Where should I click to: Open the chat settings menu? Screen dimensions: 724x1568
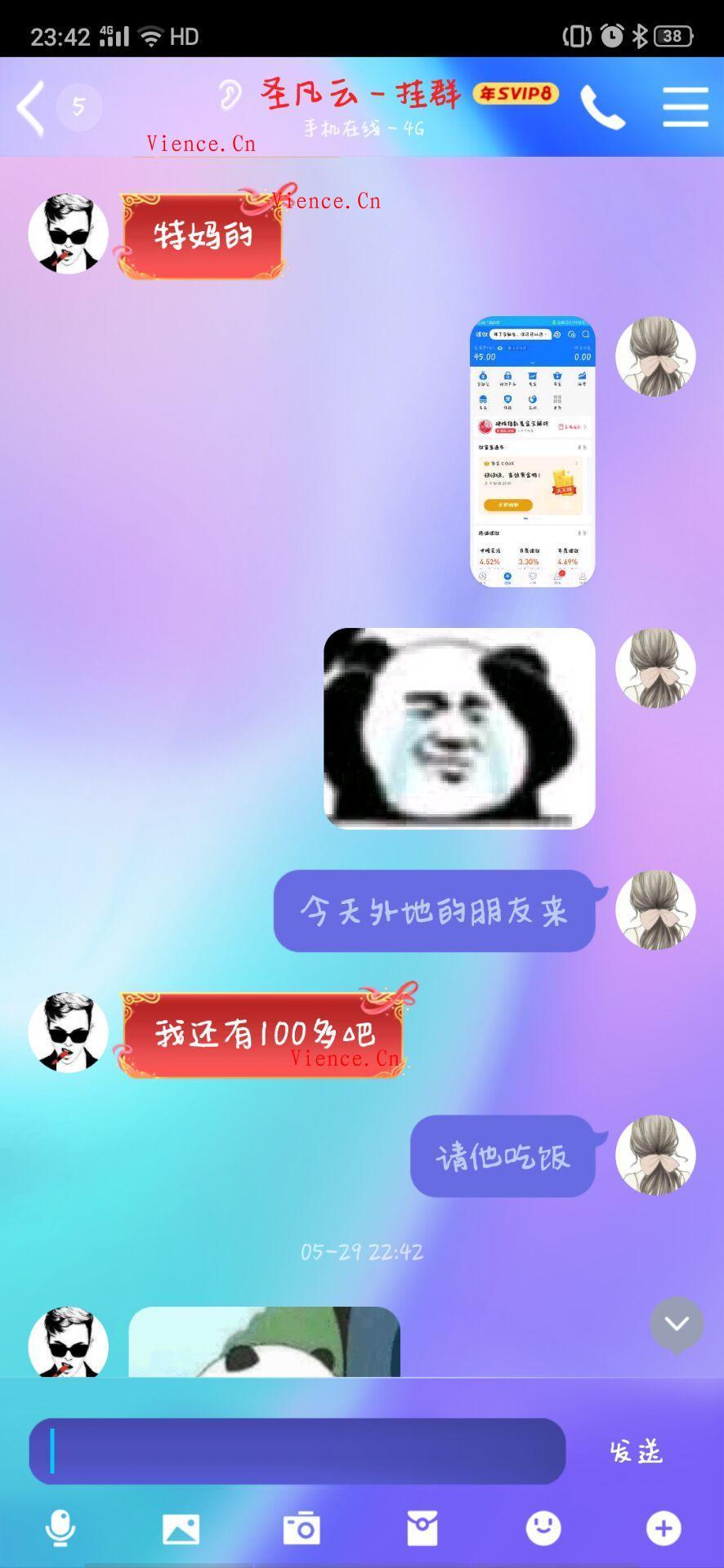point(685,107)
